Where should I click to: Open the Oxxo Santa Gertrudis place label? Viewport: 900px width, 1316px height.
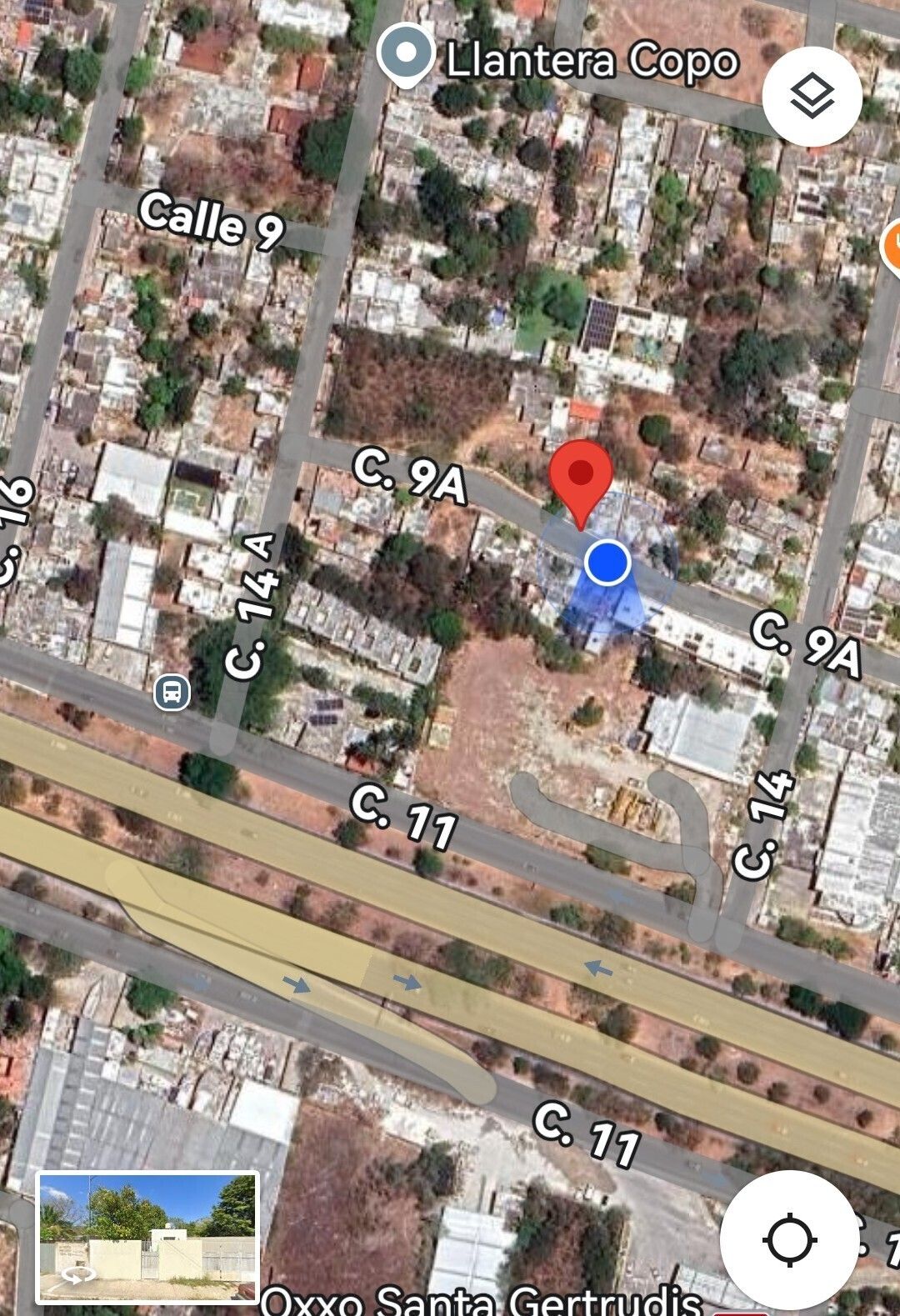click(482, 1300)
